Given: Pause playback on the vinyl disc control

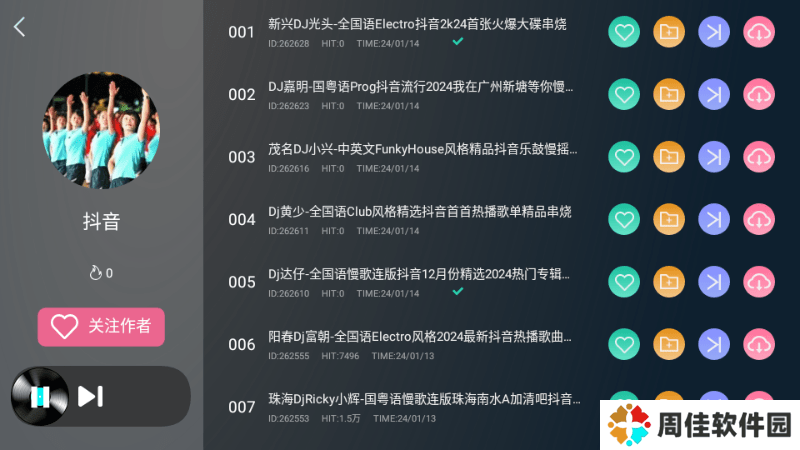Looking at the screenshot, I should click(39, 396).
